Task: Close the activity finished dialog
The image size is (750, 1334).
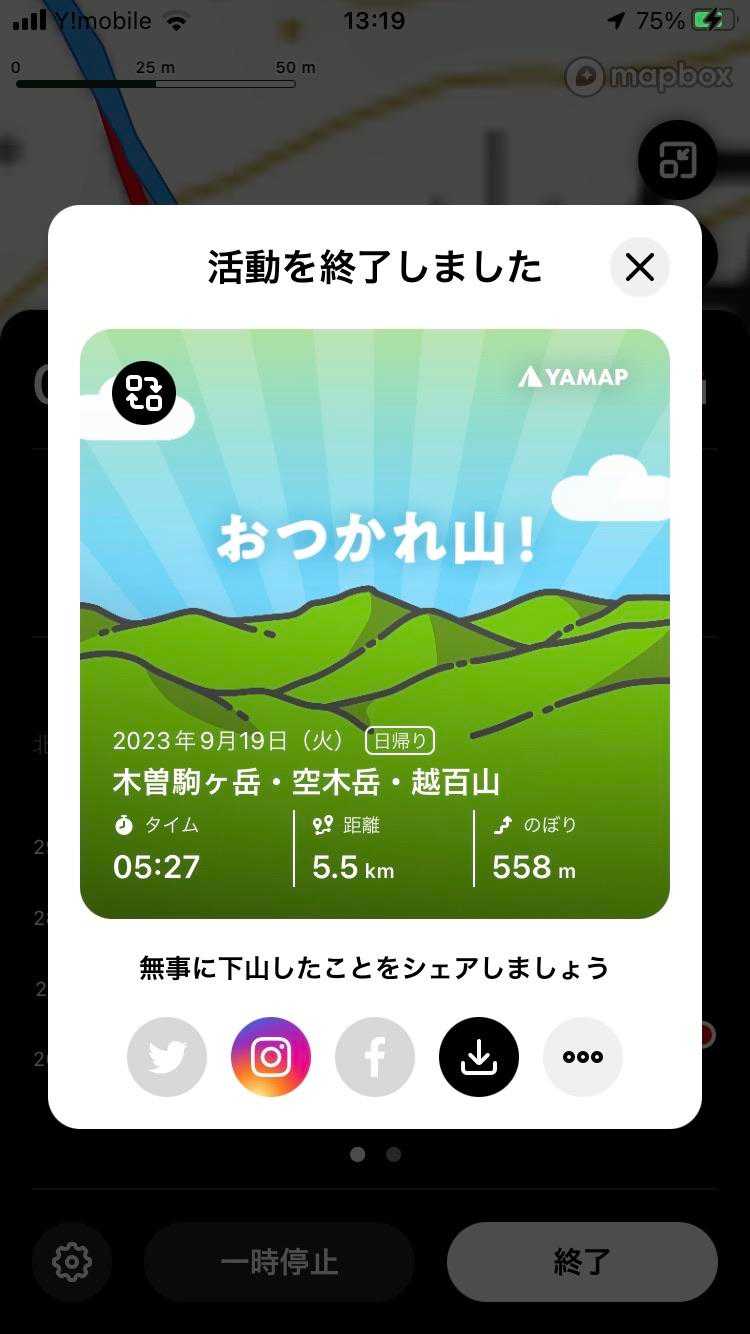Action: coord(639,267)
